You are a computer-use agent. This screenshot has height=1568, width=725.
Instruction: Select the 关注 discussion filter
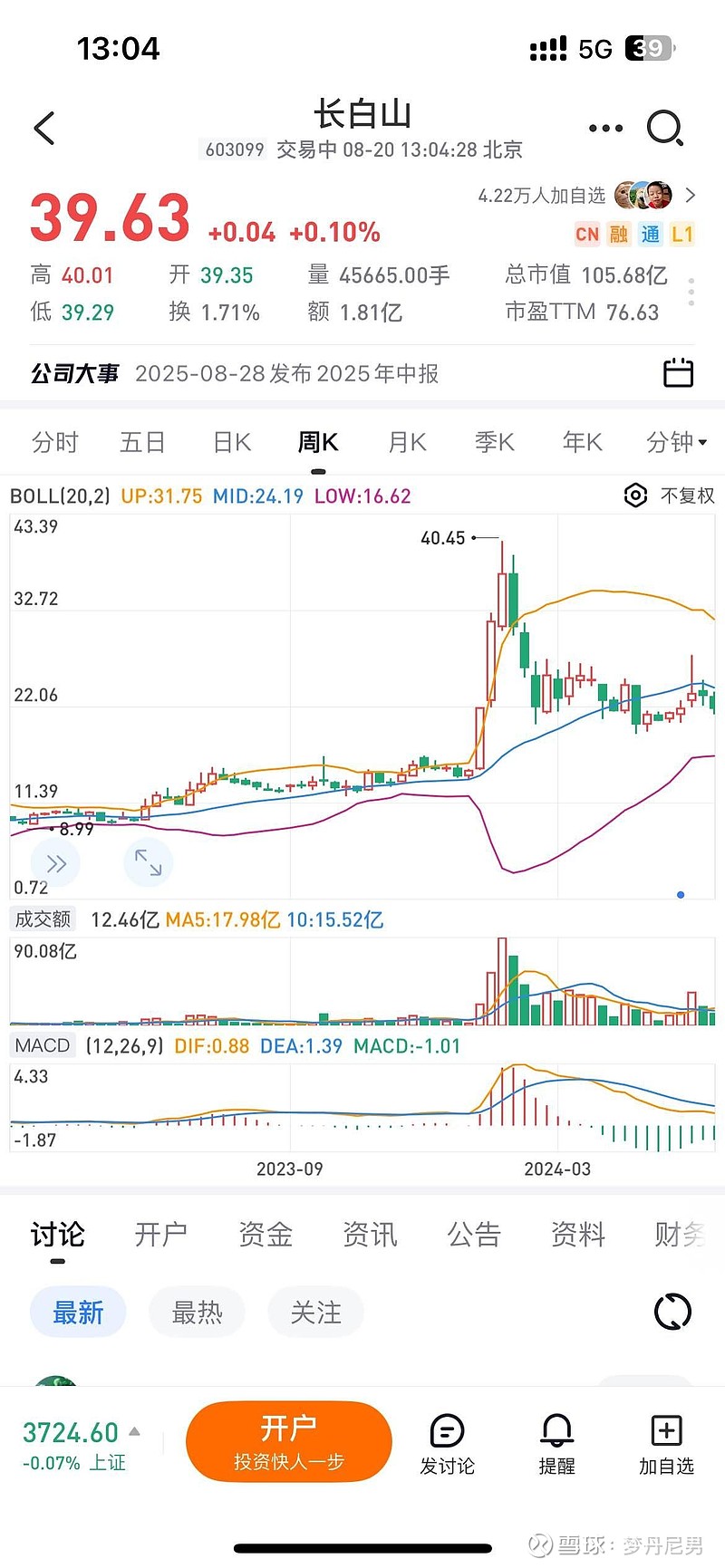(315, 1312)
